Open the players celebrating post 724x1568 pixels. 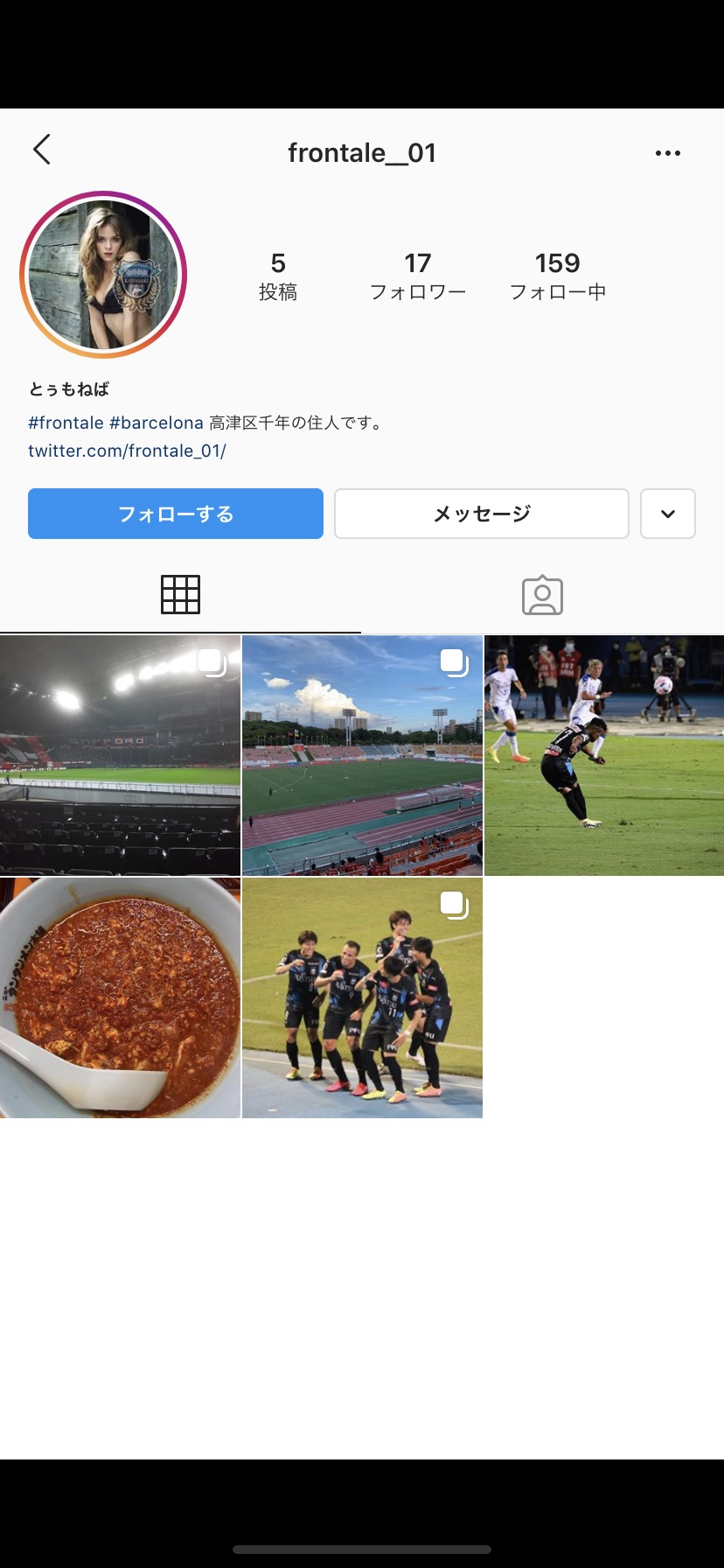(362, 998)
